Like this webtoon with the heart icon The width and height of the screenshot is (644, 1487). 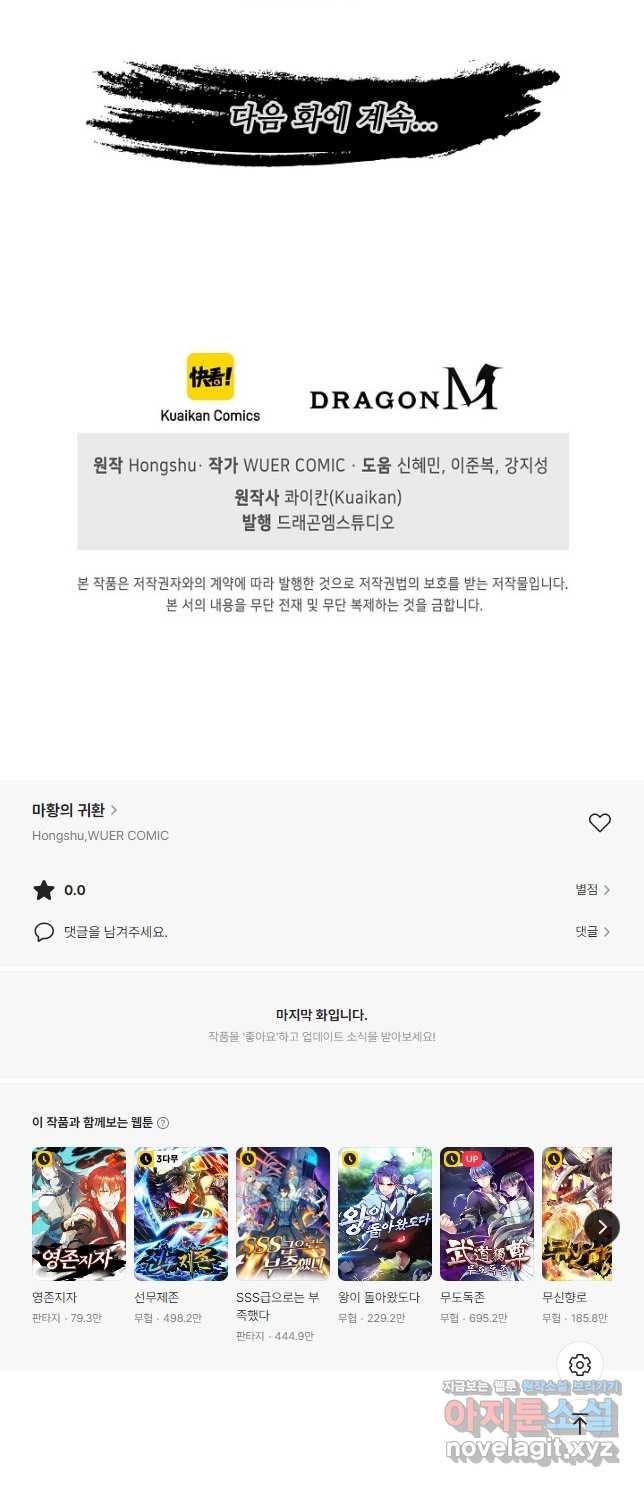click(599, 823)
